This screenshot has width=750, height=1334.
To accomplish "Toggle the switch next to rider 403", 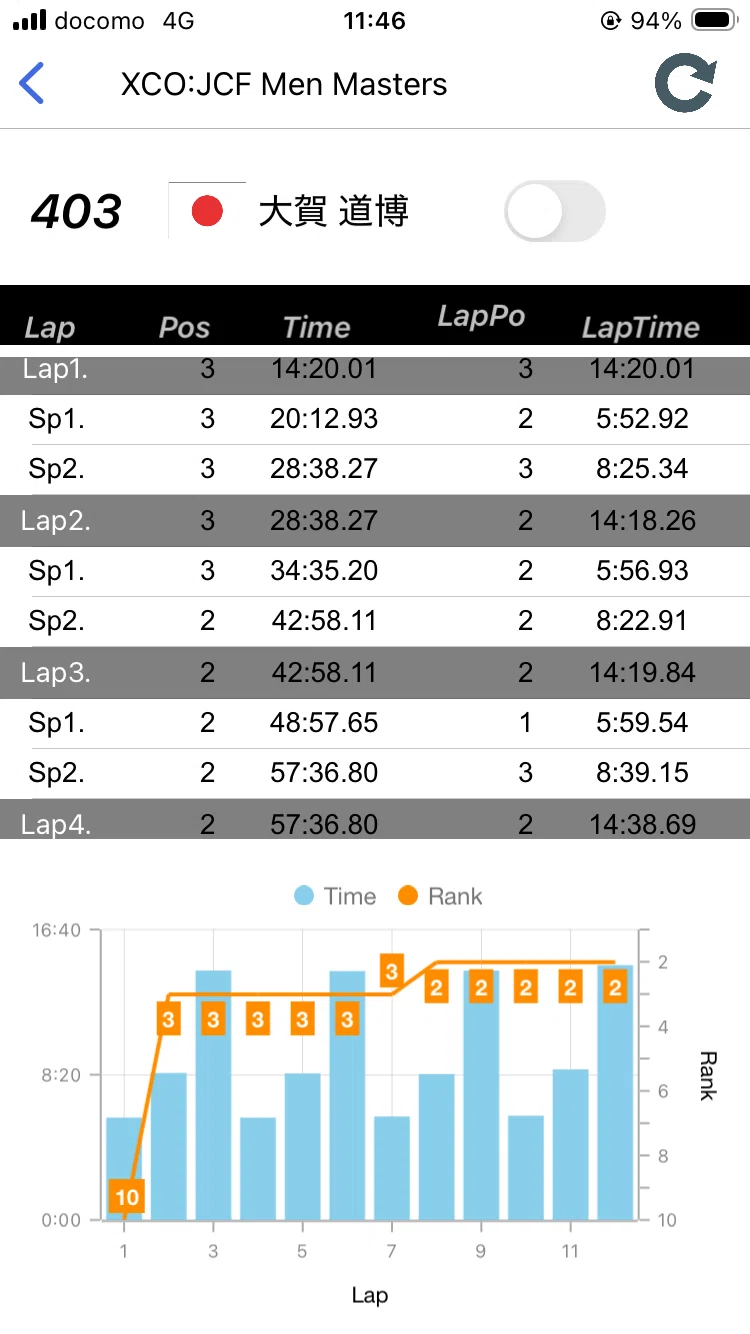I will tap(555, 211).
